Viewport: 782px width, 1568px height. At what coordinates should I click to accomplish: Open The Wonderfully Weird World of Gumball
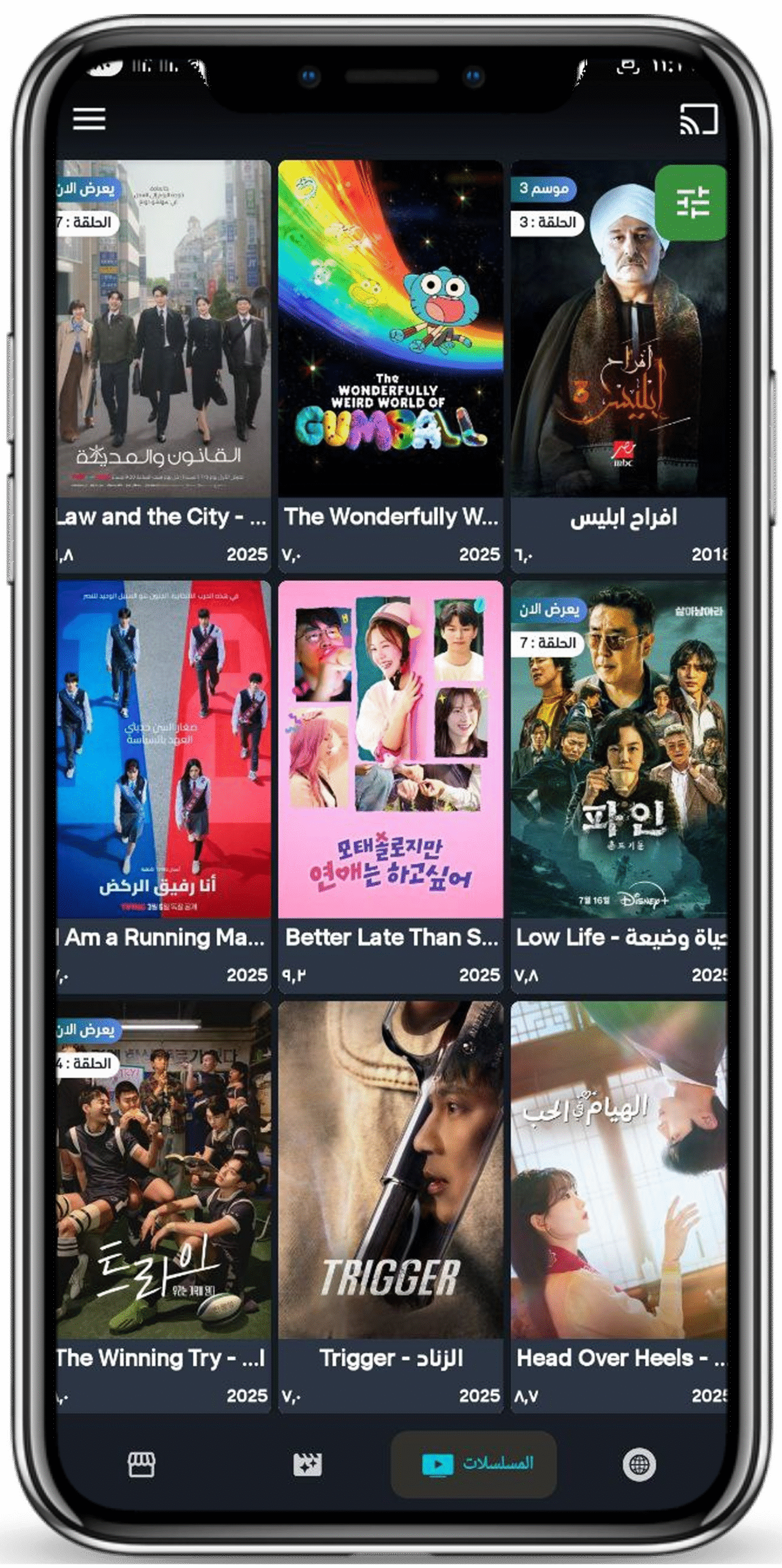[391, 366]
